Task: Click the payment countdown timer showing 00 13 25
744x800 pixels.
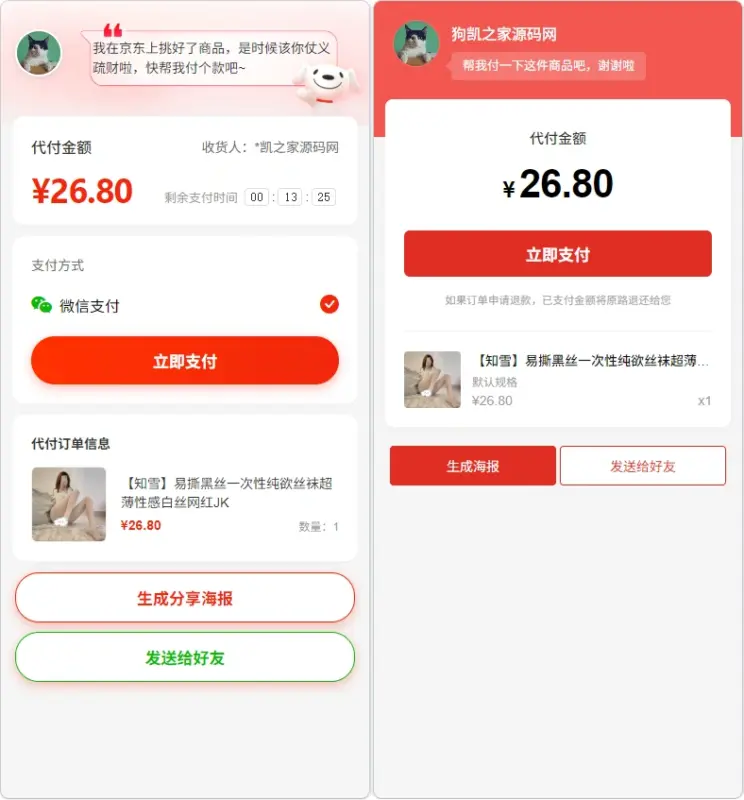Action: (291, 197)
